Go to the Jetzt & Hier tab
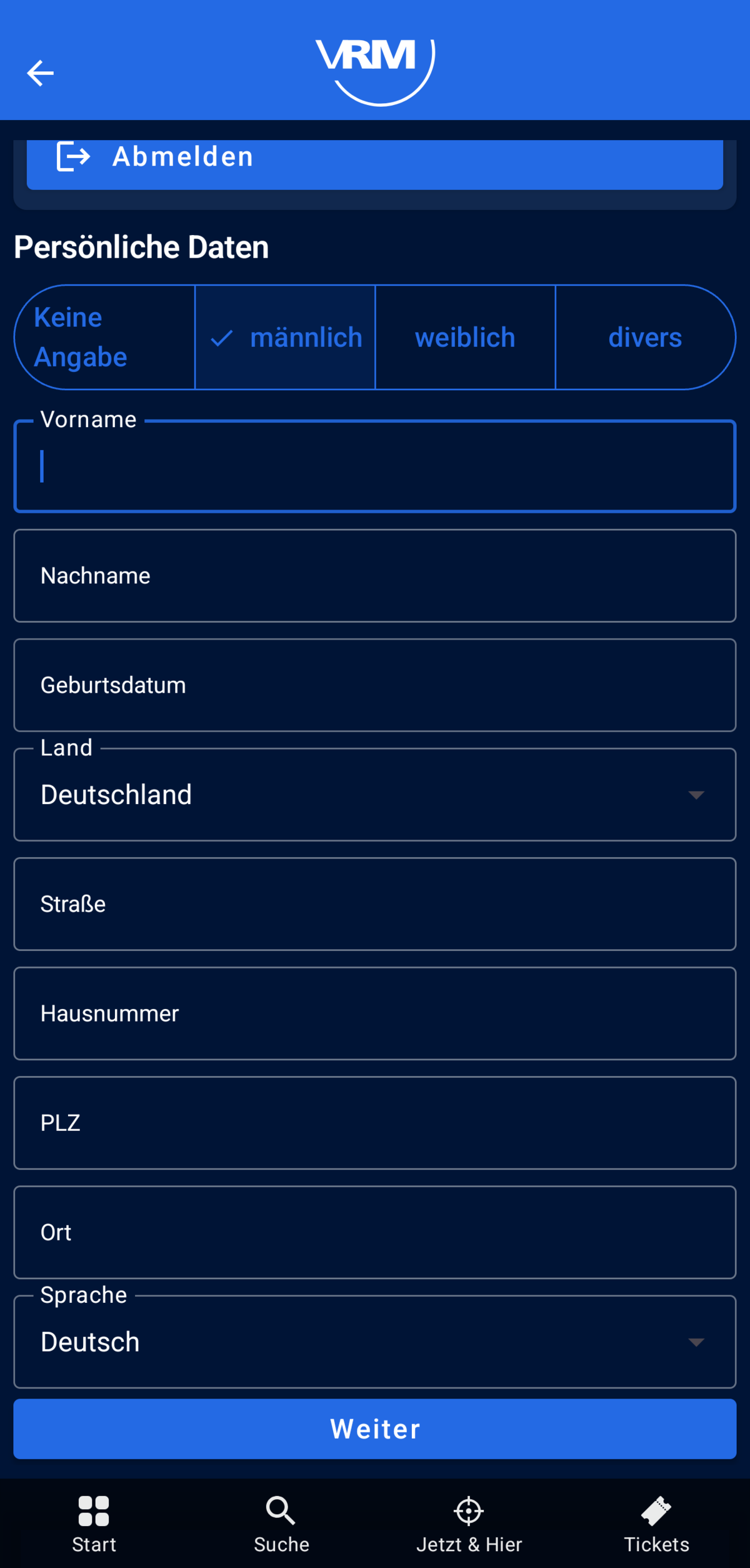Viewport: 750px width, 1568px height. [x=469, y=1524]
